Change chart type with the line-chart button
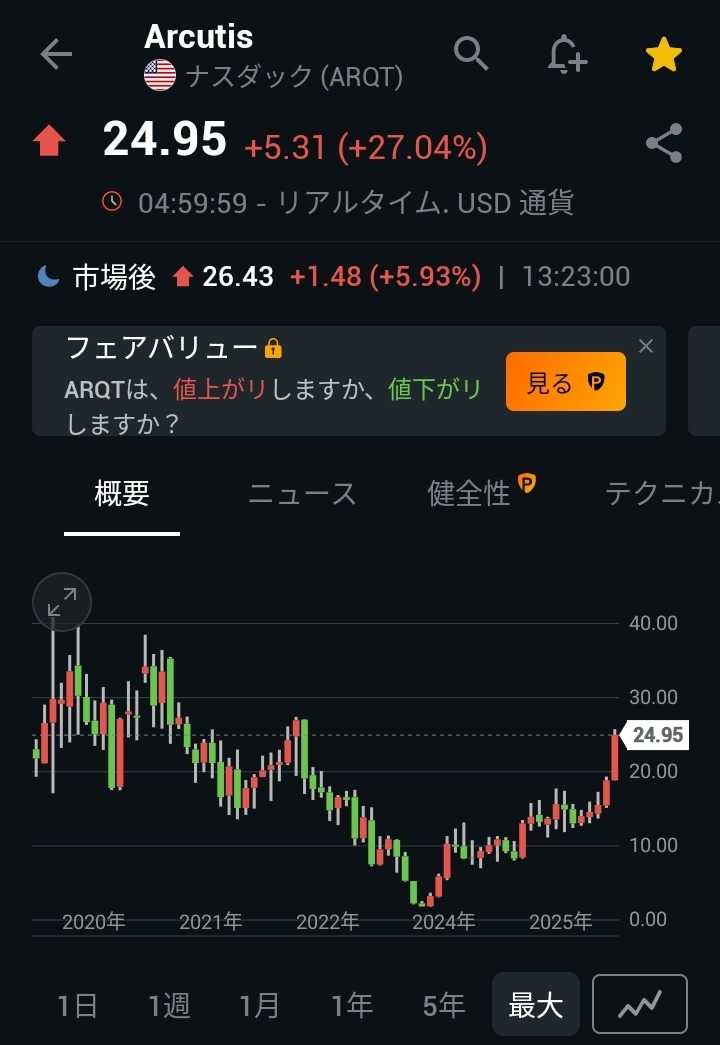This screenshot has height=1045, width=720. coord(640,1004)
